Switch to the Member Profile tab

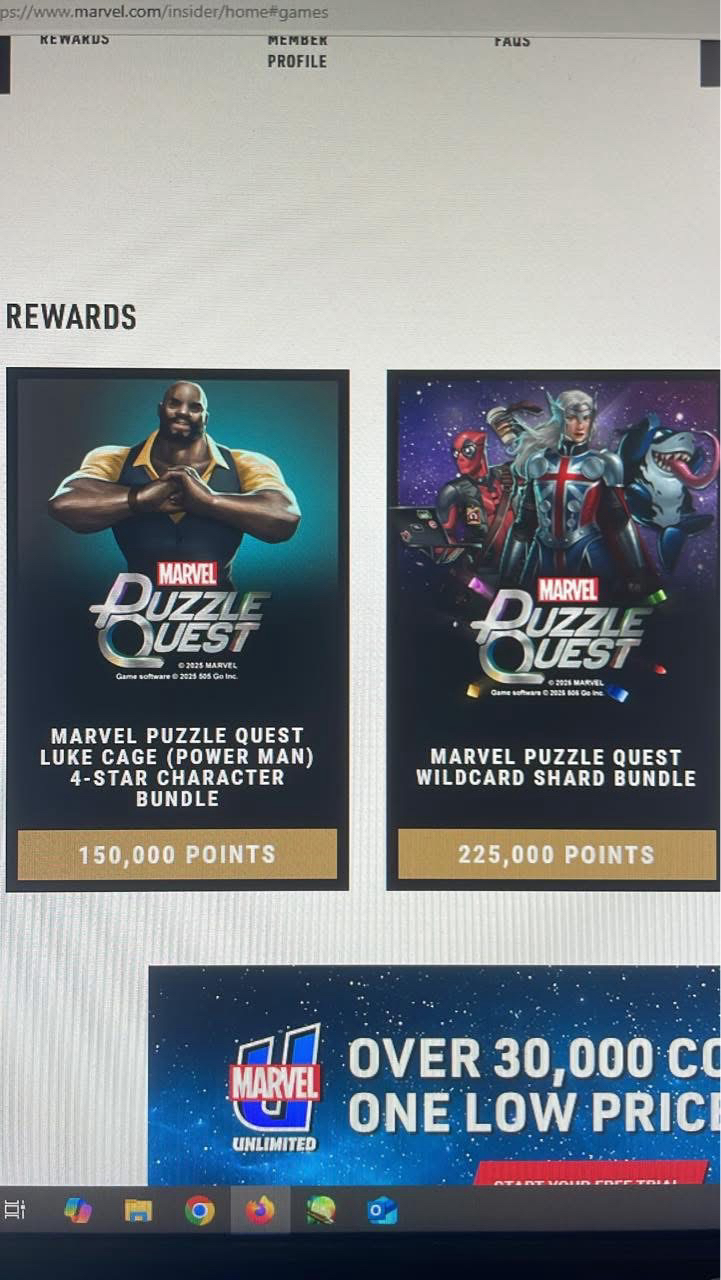[x=297, y=51]
